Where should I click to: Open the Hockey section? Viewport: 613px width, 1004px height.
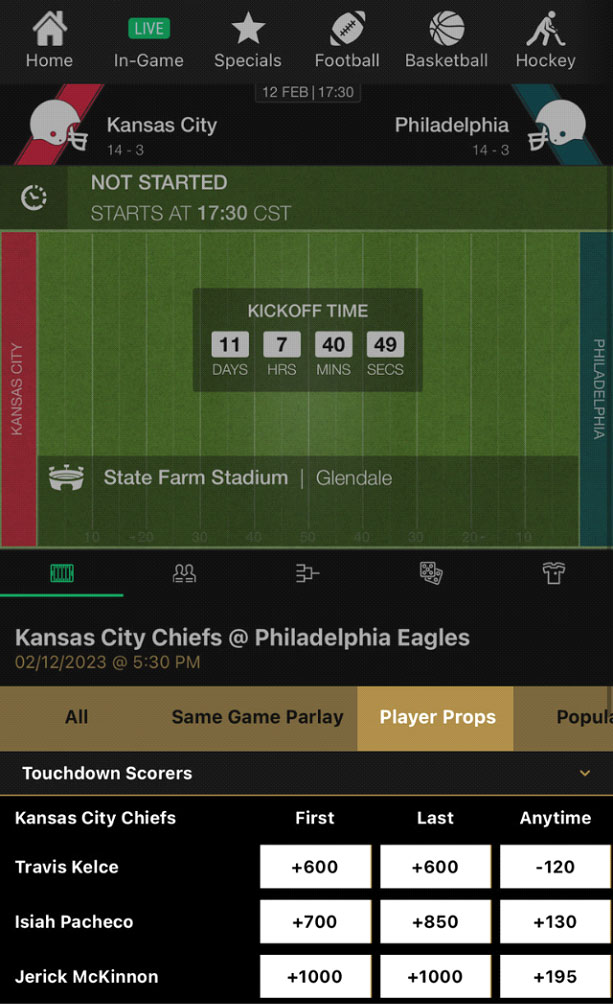coord(545,40)
